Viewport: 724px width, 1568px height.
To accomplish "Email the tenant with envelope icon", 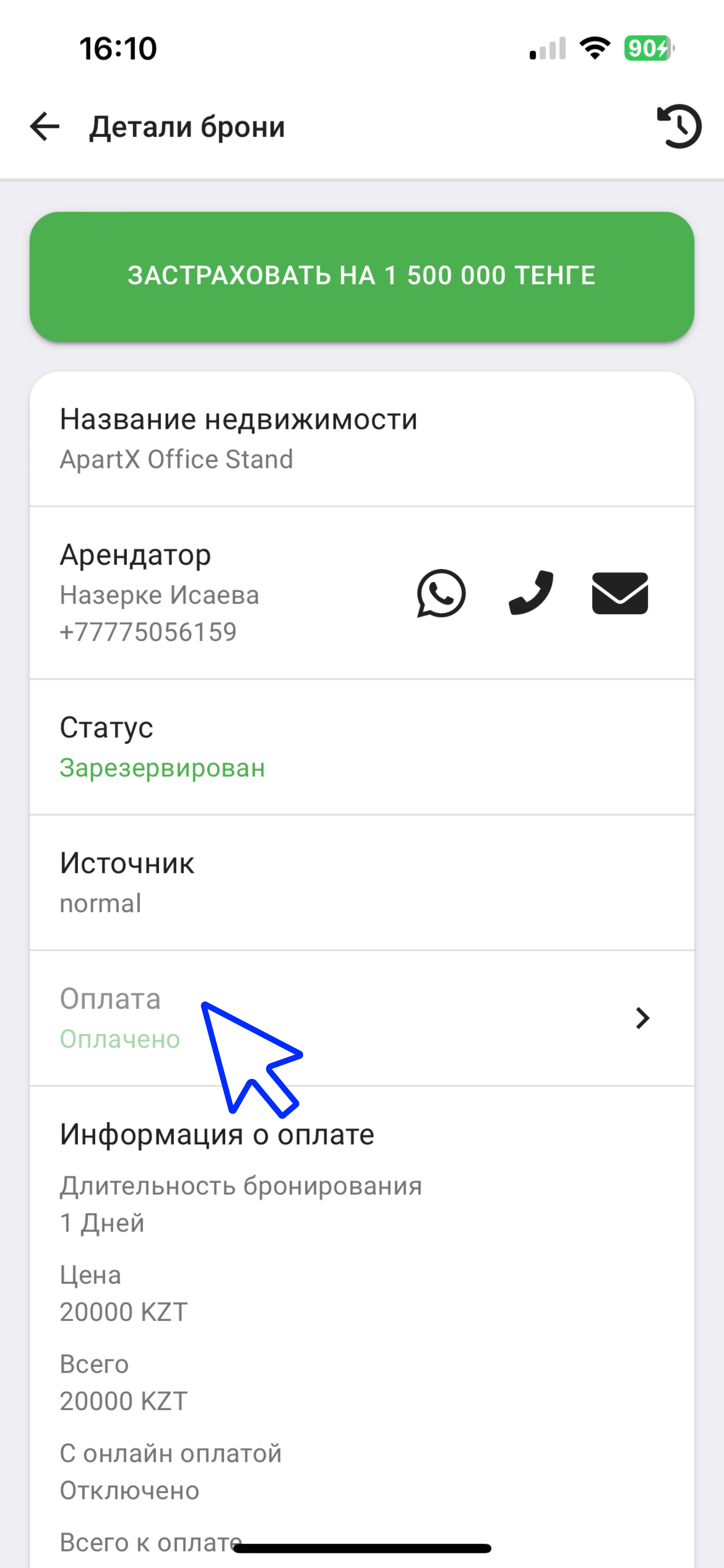I will coord(620,593).
